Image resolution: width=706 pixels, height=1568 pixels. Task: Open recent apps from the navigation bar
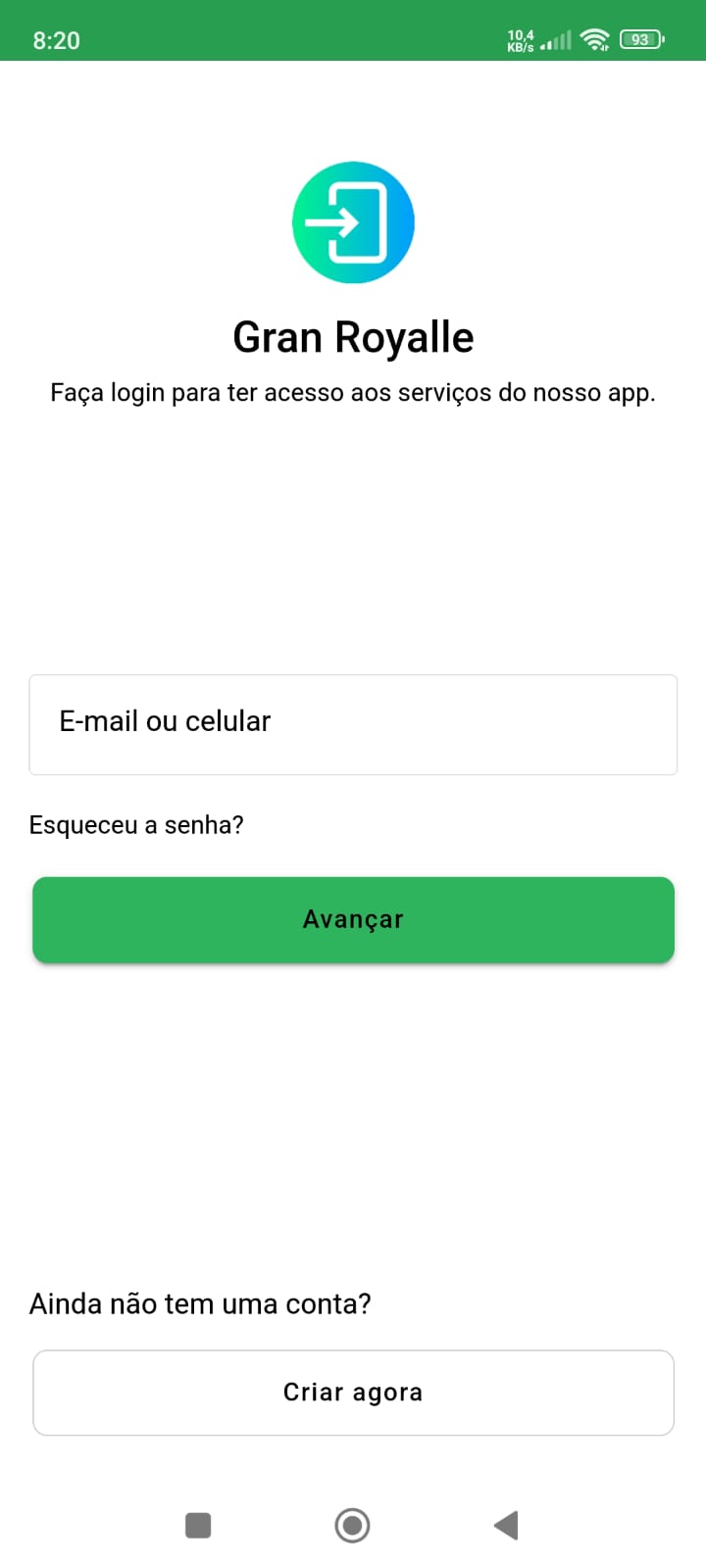pos(198,1525)
